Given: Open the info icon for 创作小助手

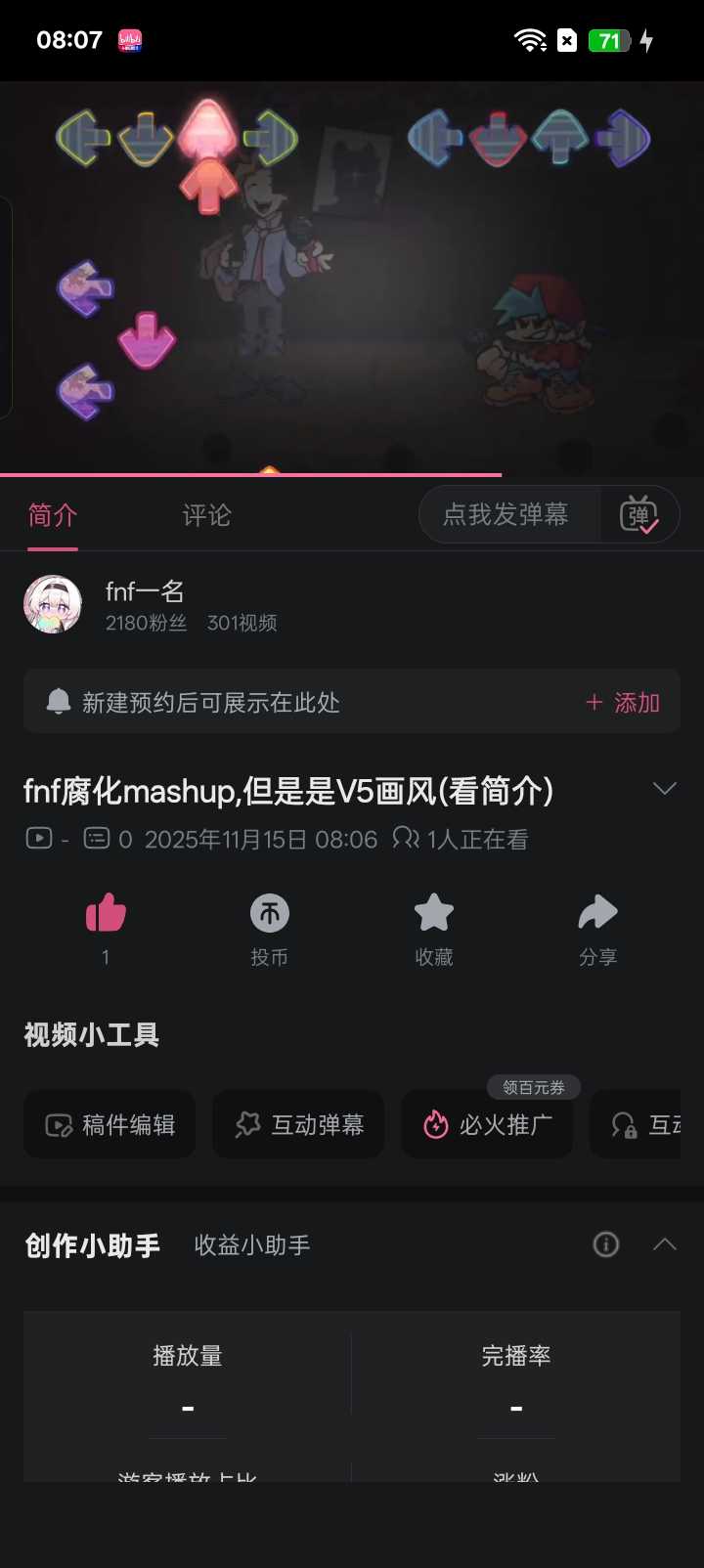Looking at the screenshot, I should pos(606,1244).
